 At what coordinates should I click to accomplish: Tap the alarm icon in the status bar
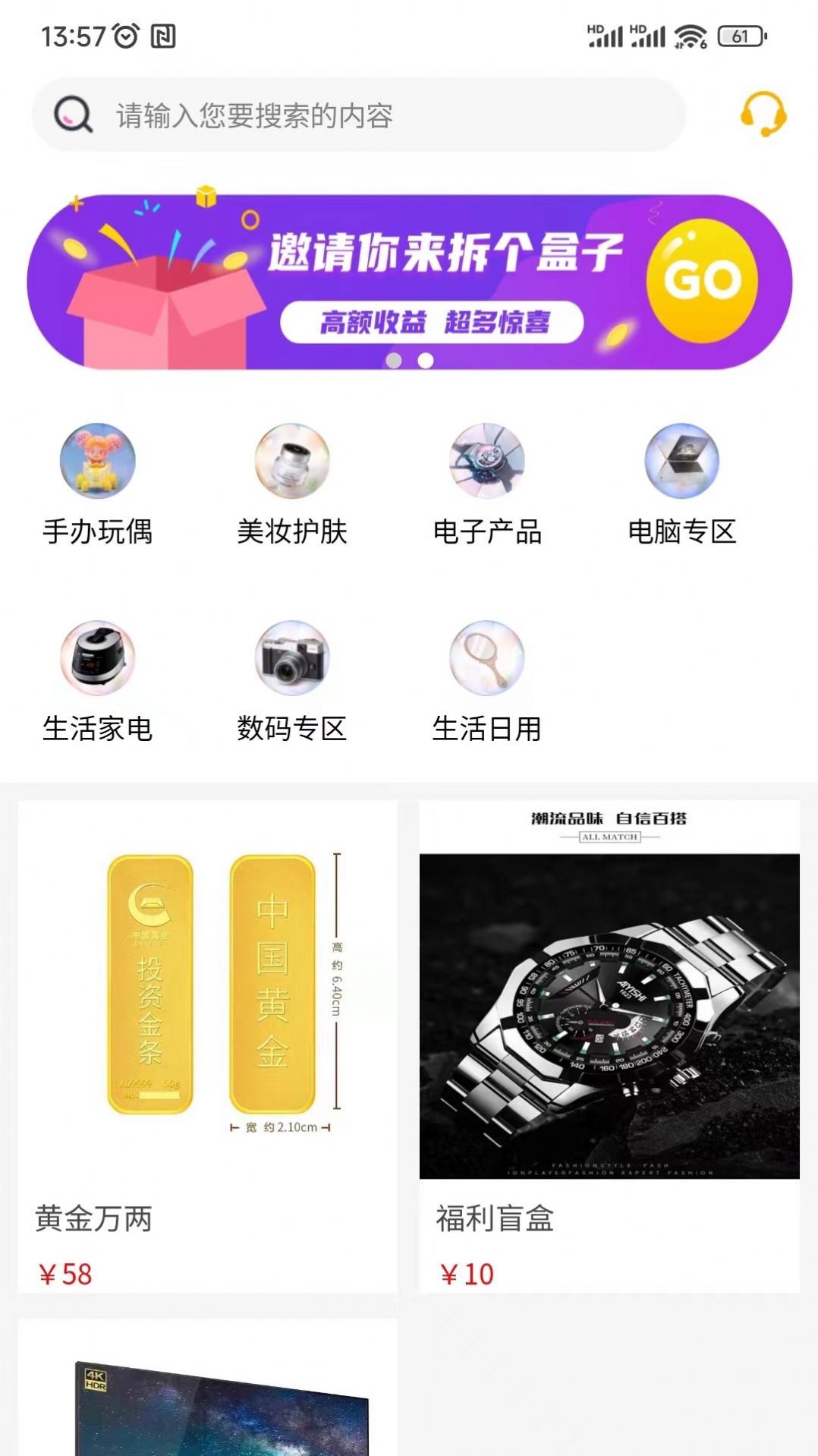point(126,33)
